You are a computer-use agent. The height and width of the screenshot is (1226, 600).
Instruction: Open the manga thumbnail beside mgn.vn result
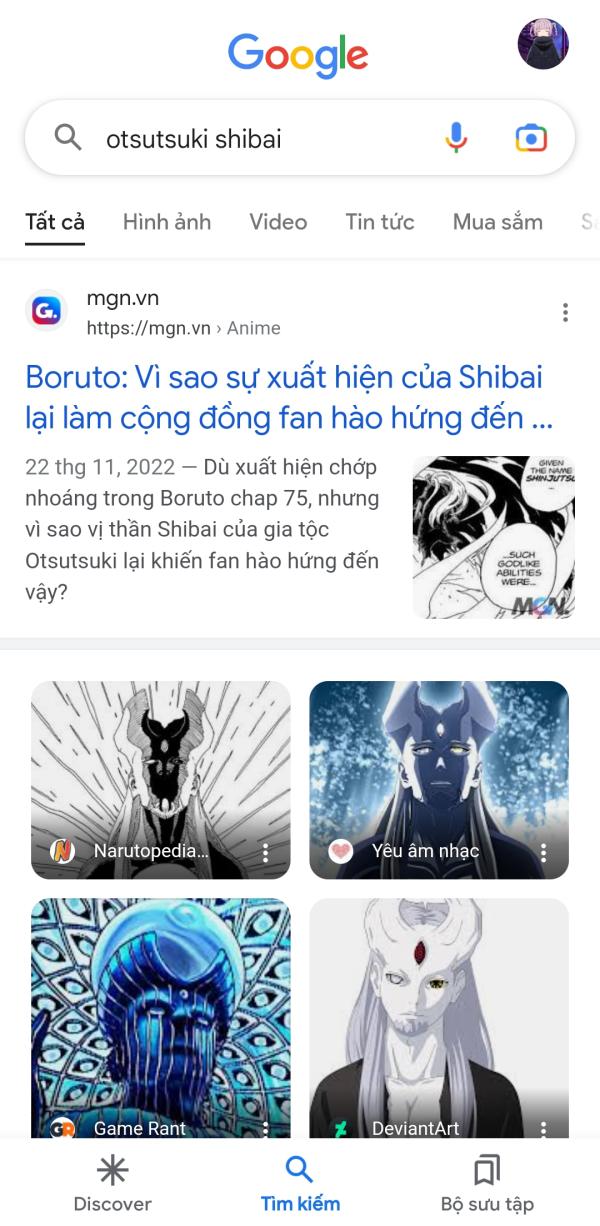pos(494,537)
